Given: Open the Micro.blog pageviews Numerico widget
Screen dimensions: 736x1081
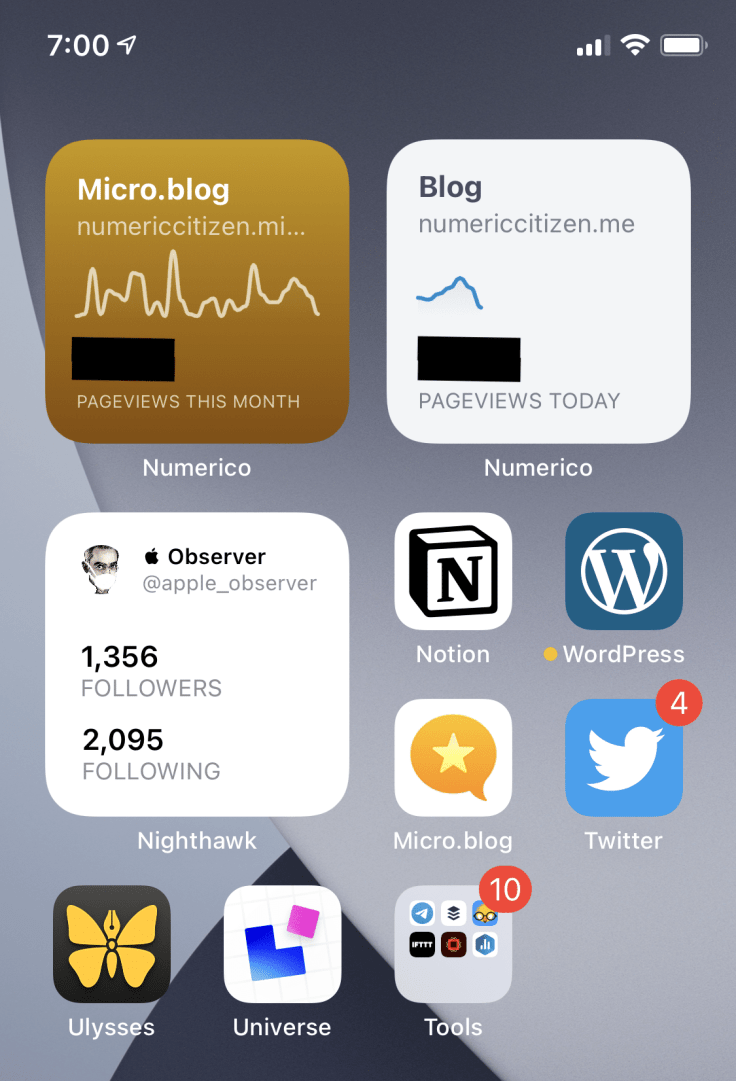Looking at the screenshot, I should click(197, 291).
